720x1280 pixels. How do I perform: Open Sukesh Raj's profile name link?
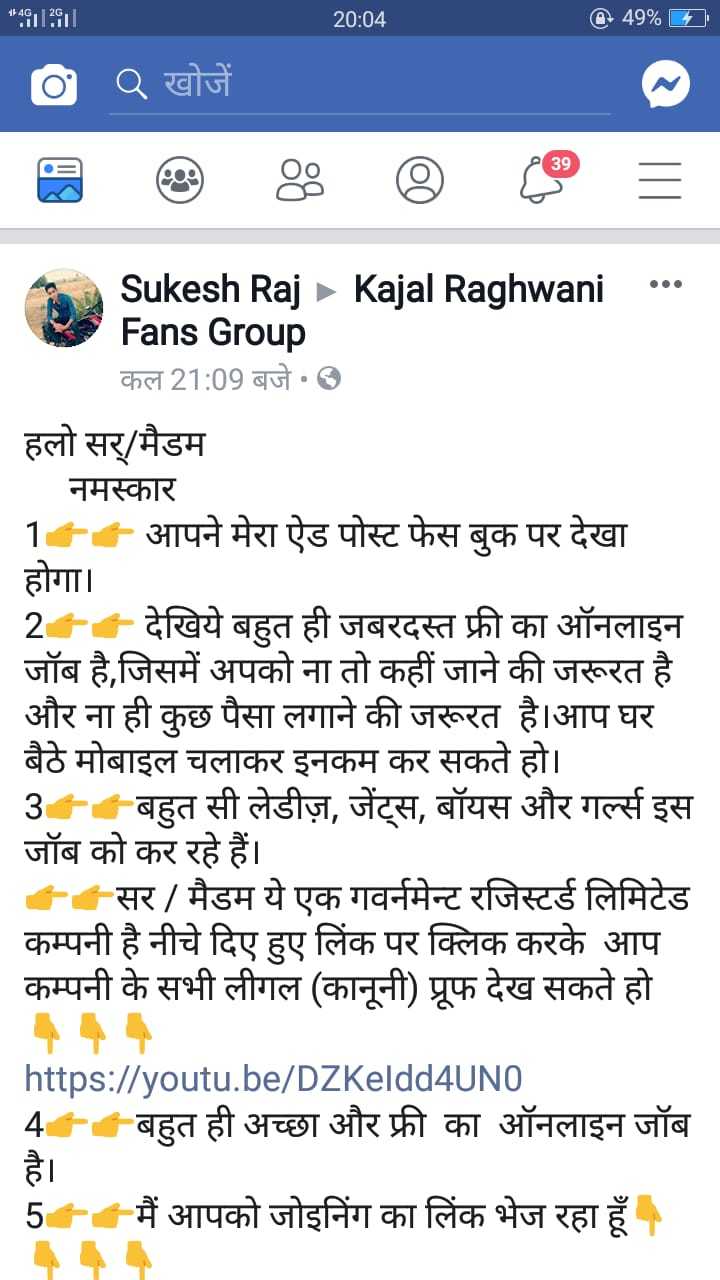point(210,289)
